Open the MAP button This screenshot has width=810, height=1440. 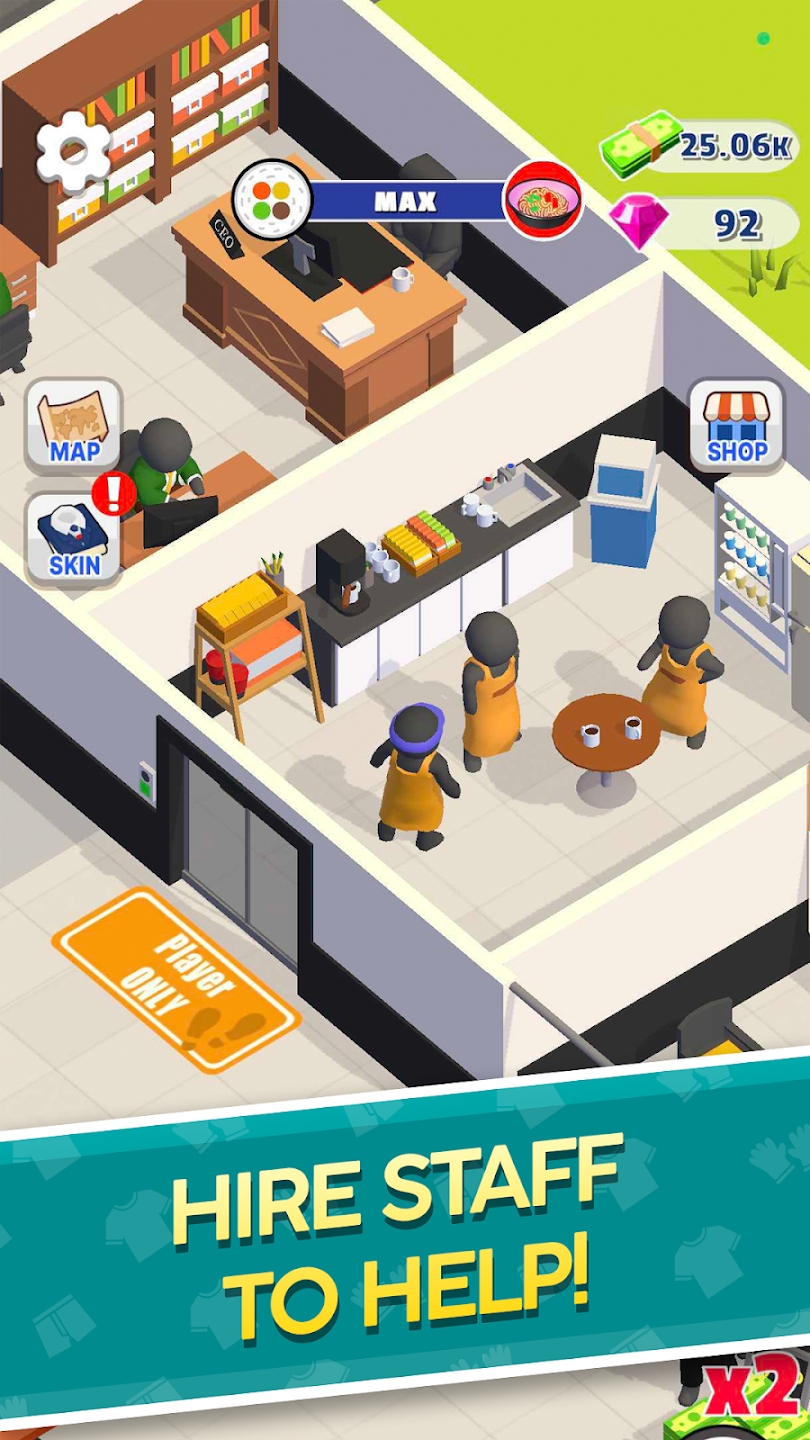74,426
